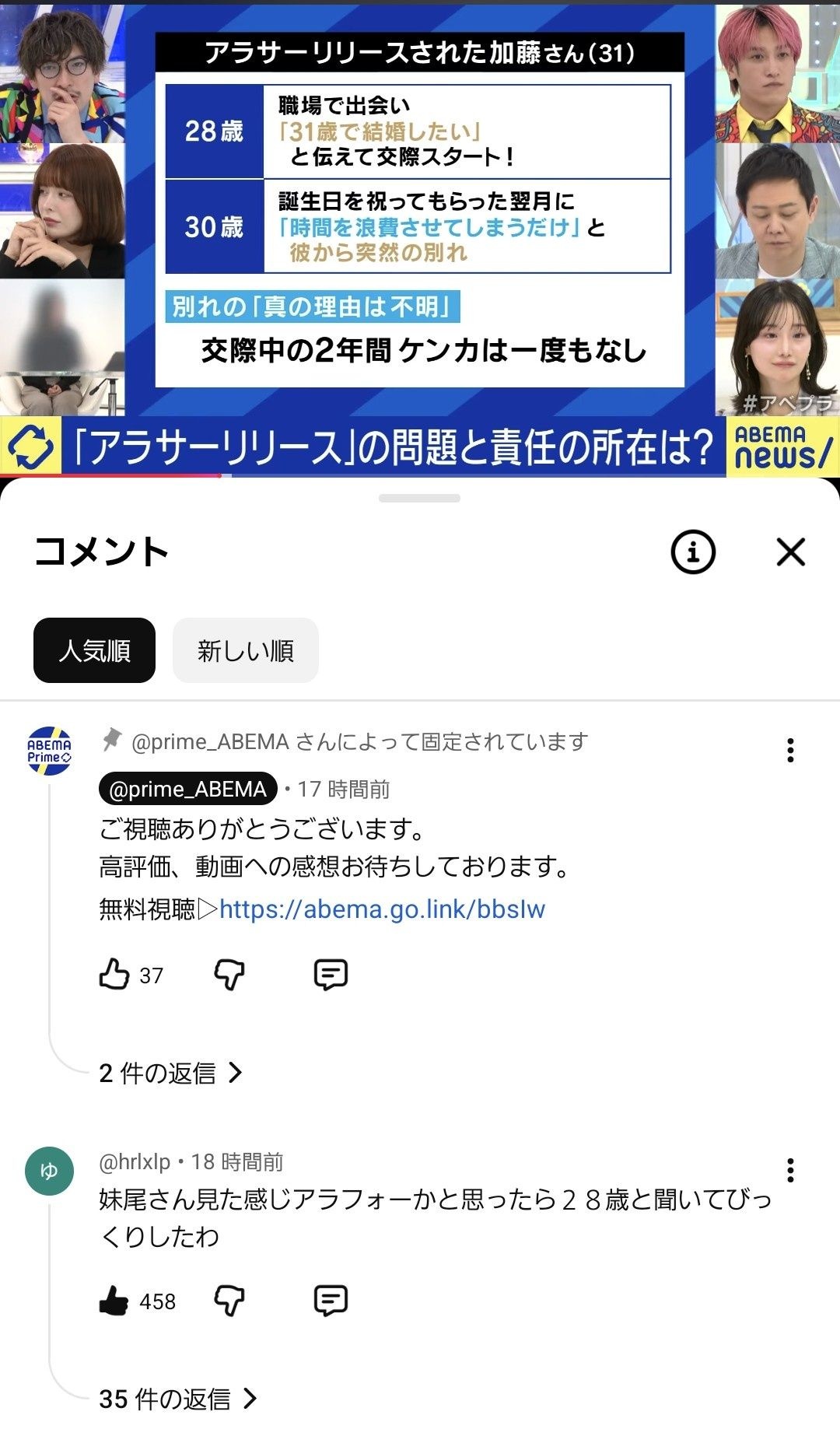Open the abema.go.link/bbslw link
This screenshot has height=1450, width=840.
[x=382, y=909]
